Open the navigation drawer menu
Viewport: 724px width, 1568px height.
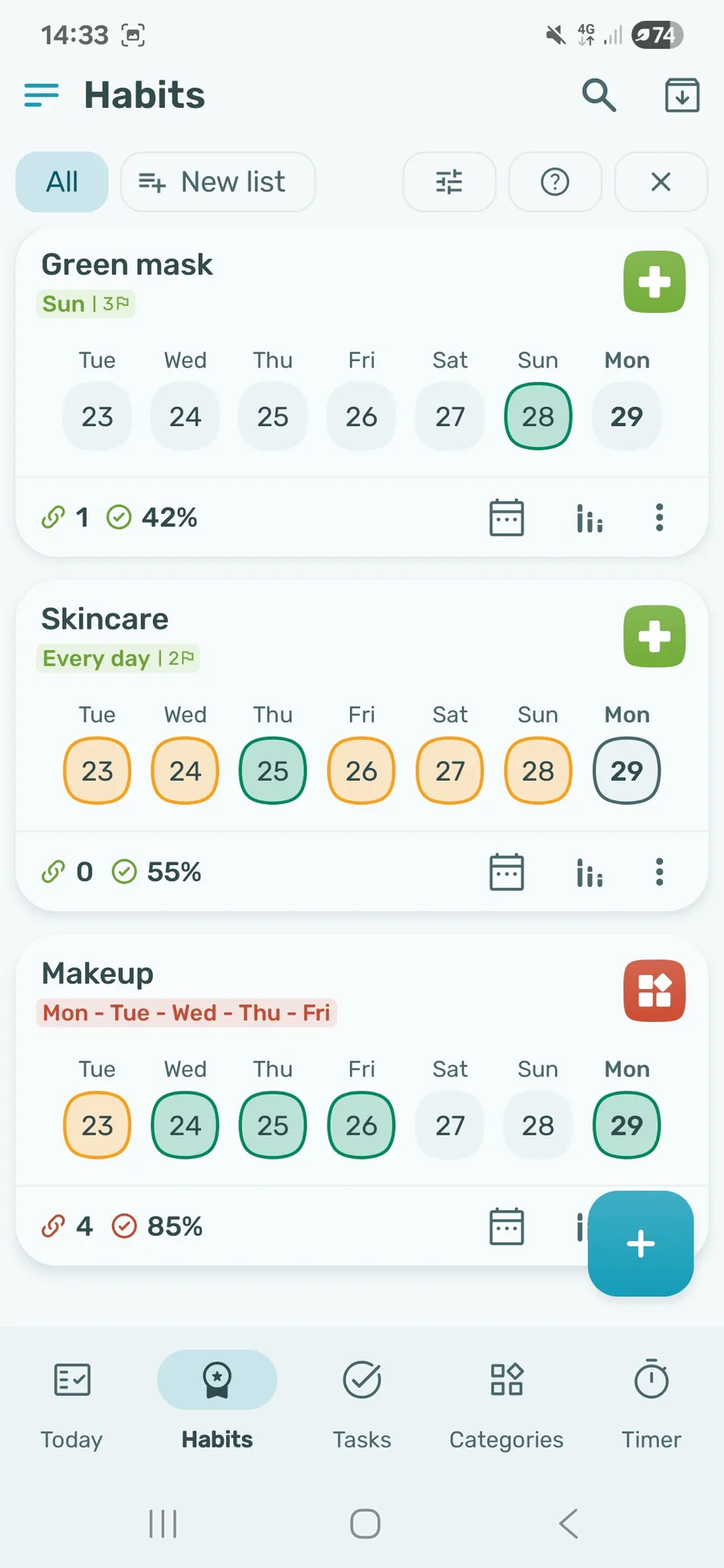click(x=42, y=95)
